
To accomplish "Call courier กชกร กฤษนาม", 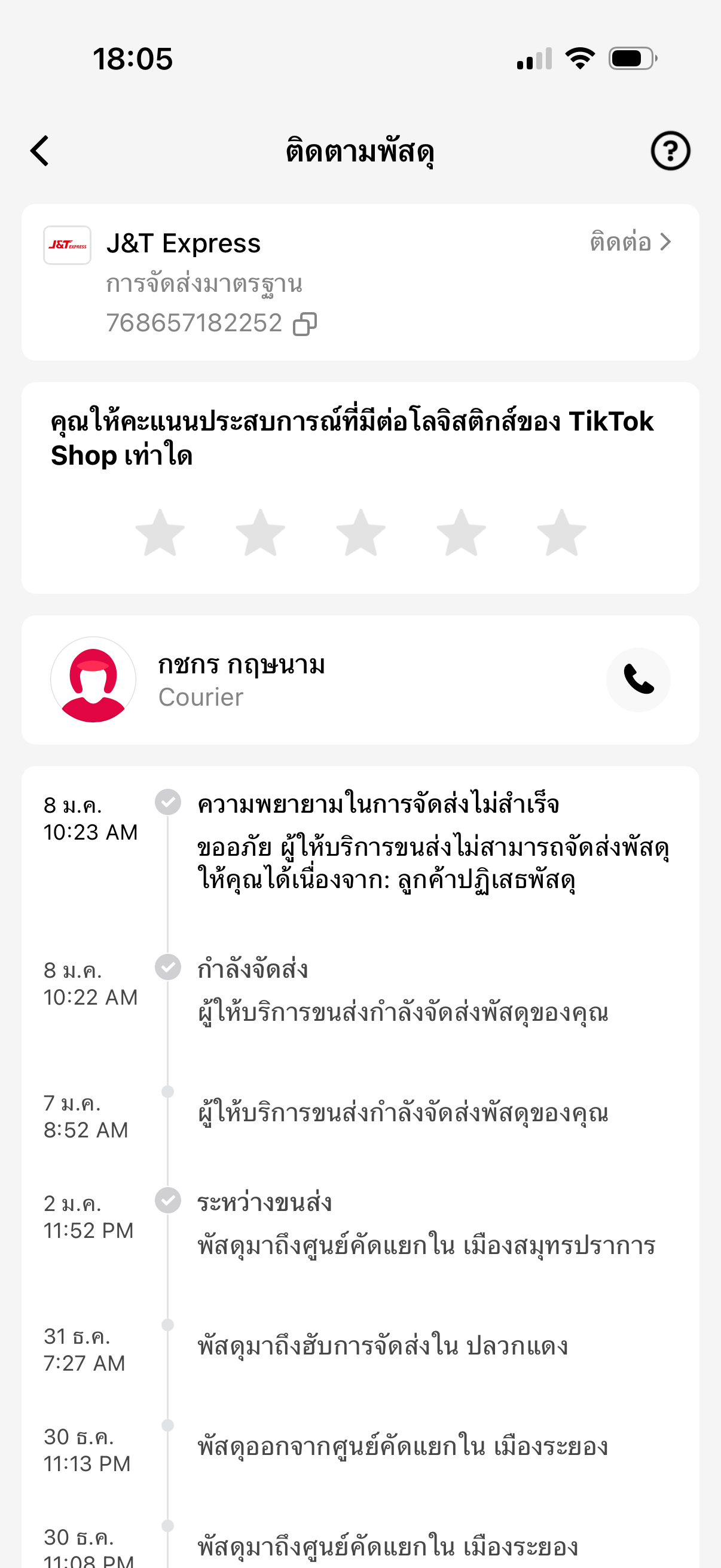I will point(638,680).
